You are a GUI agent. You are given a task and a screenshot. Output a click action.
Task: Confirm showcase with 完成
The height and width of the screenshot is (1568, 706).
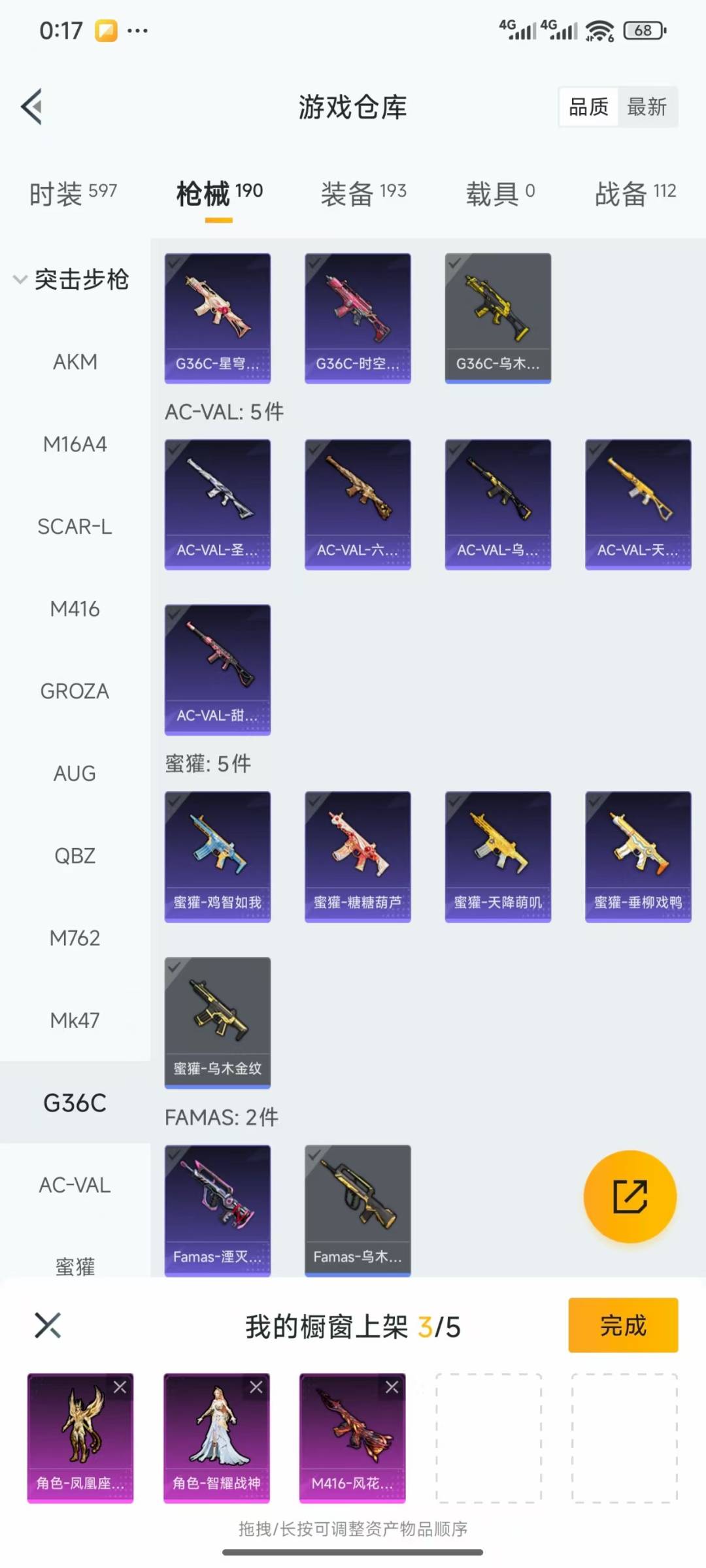pos(622,1325)
